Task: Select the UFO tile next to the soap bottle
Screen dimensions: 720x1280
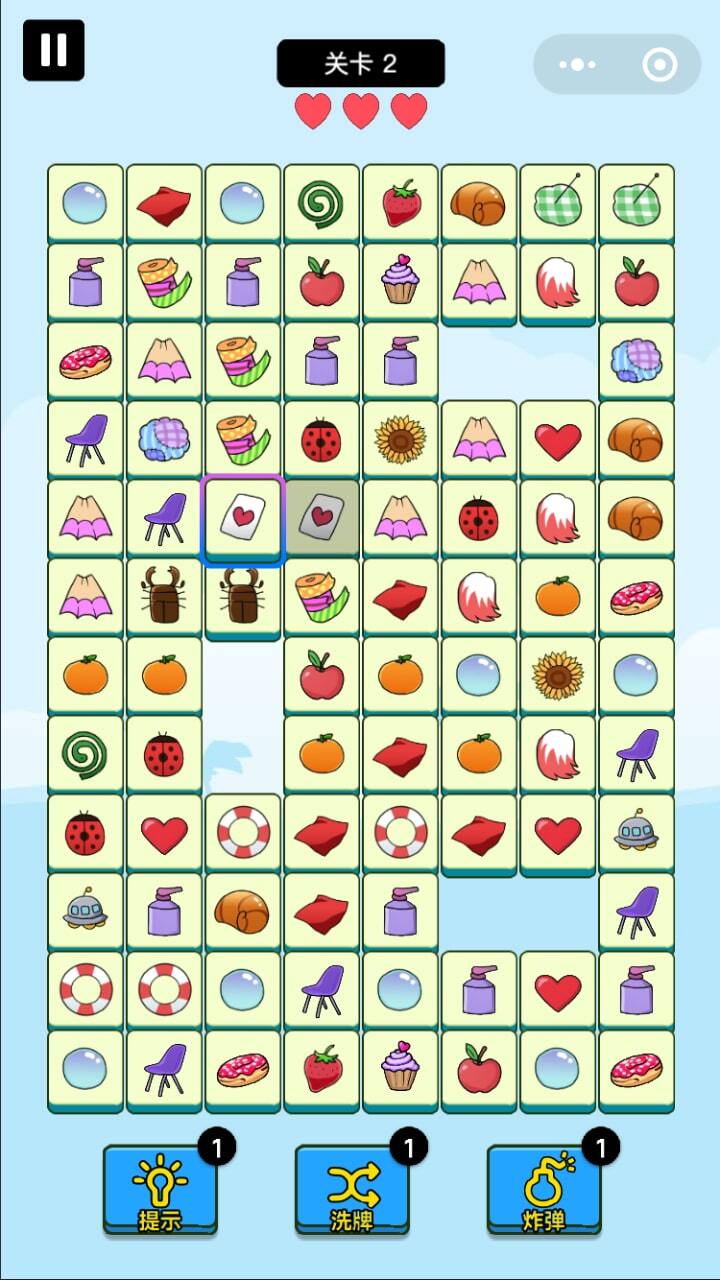Action: 86,912
